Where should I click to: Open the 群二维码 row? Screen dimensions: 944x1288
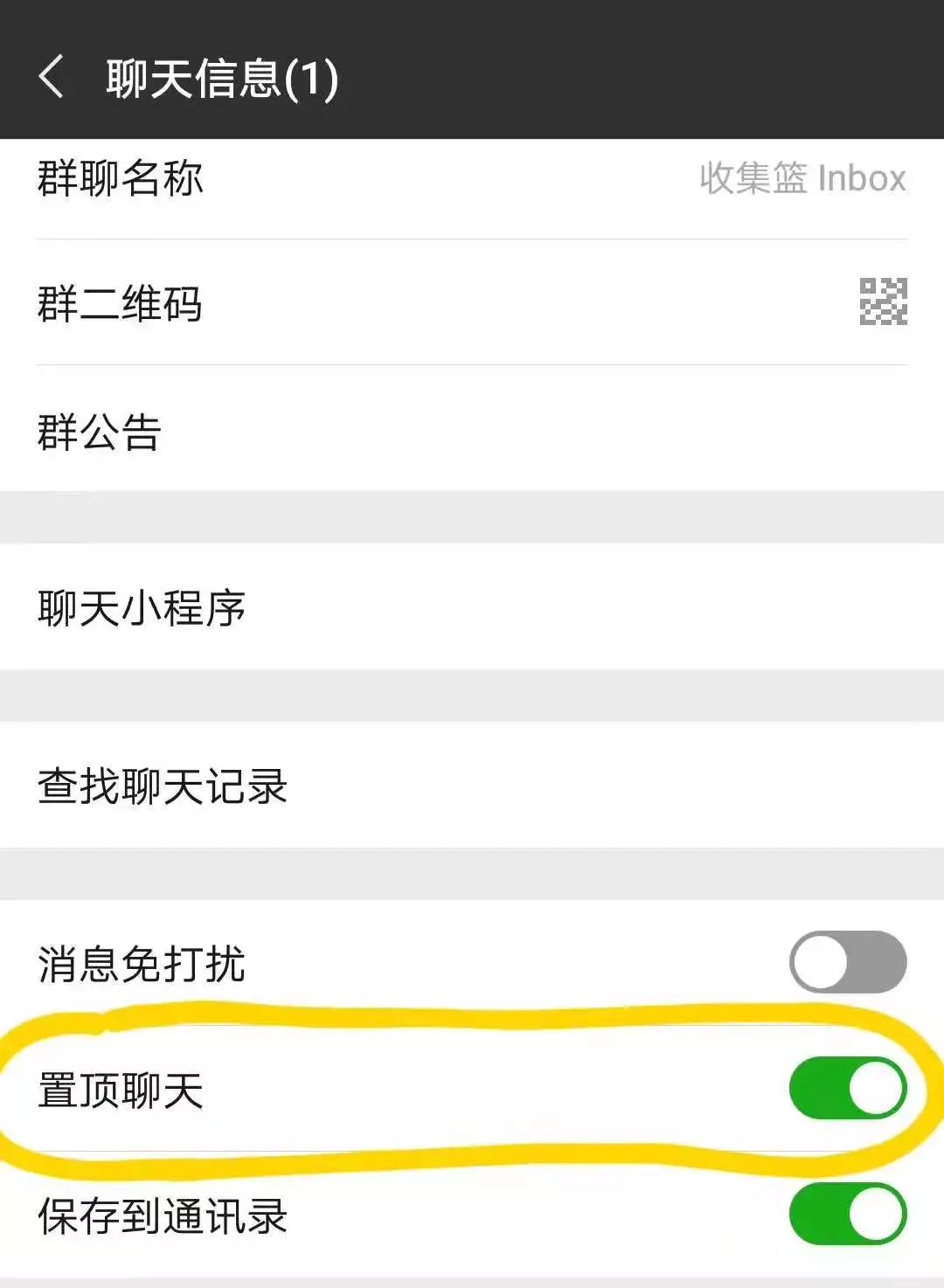(x=472, y=302)
